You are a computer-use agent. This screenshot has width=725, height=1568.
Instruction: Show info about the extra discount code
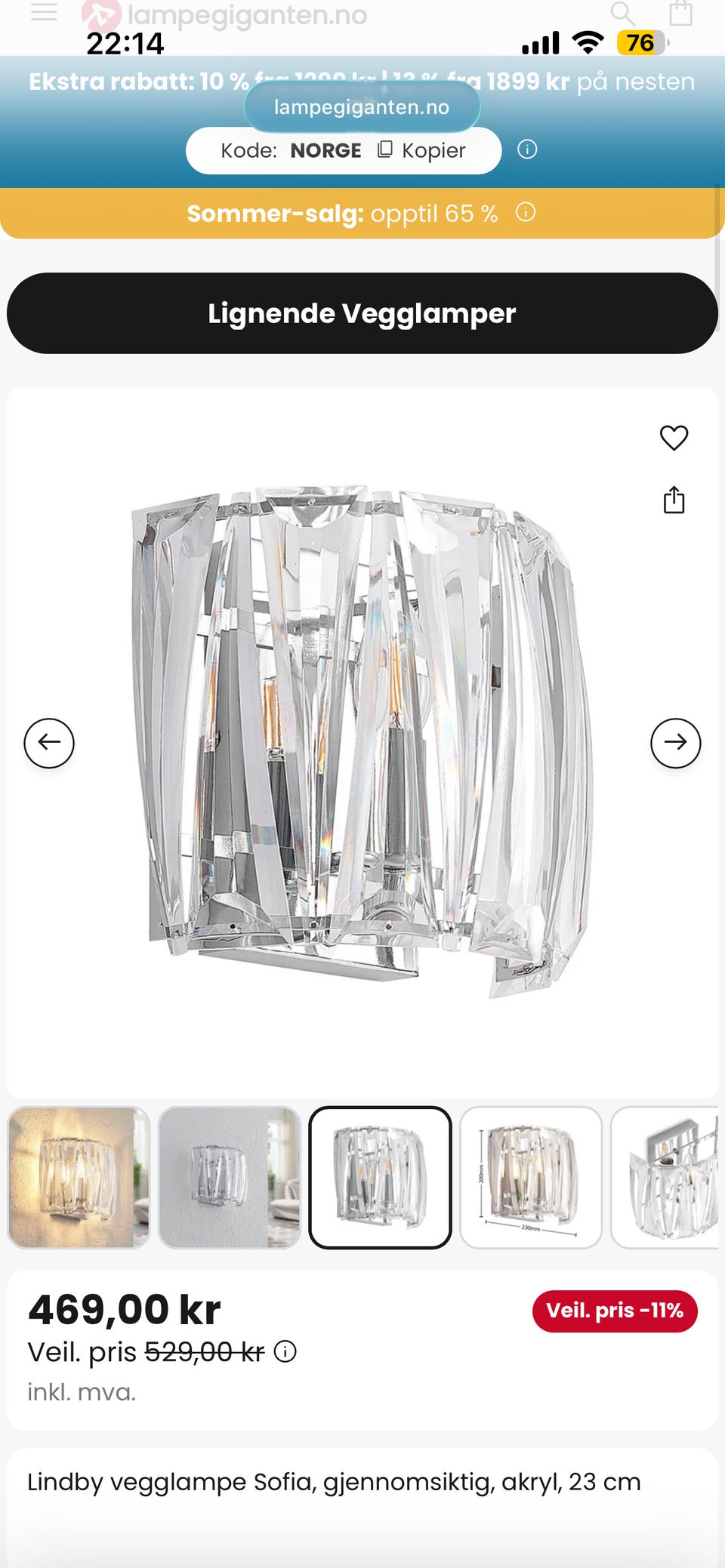(x=527, y=149)
